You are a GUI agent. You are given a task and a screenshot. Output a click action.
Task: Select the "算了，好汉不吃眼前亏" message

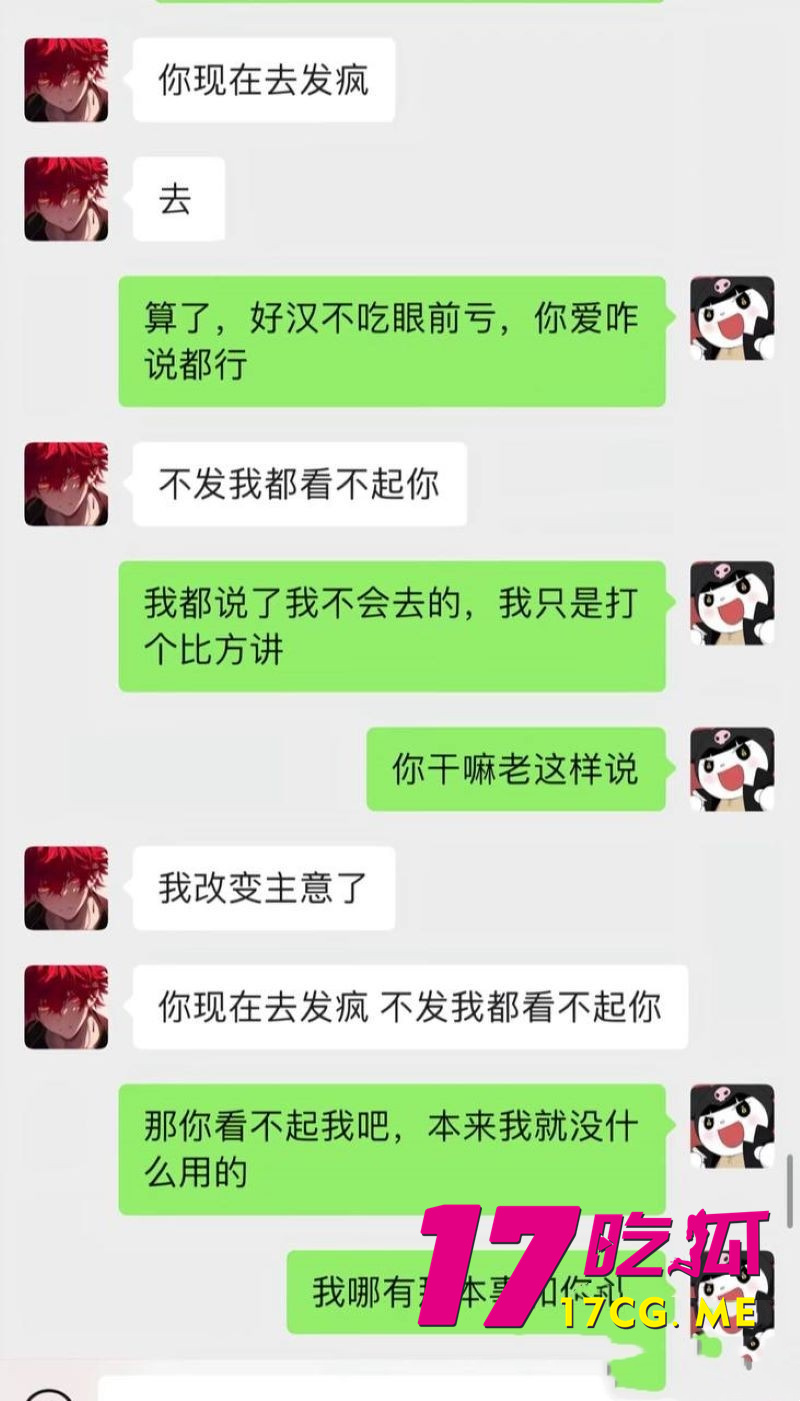tap(395, 338)
